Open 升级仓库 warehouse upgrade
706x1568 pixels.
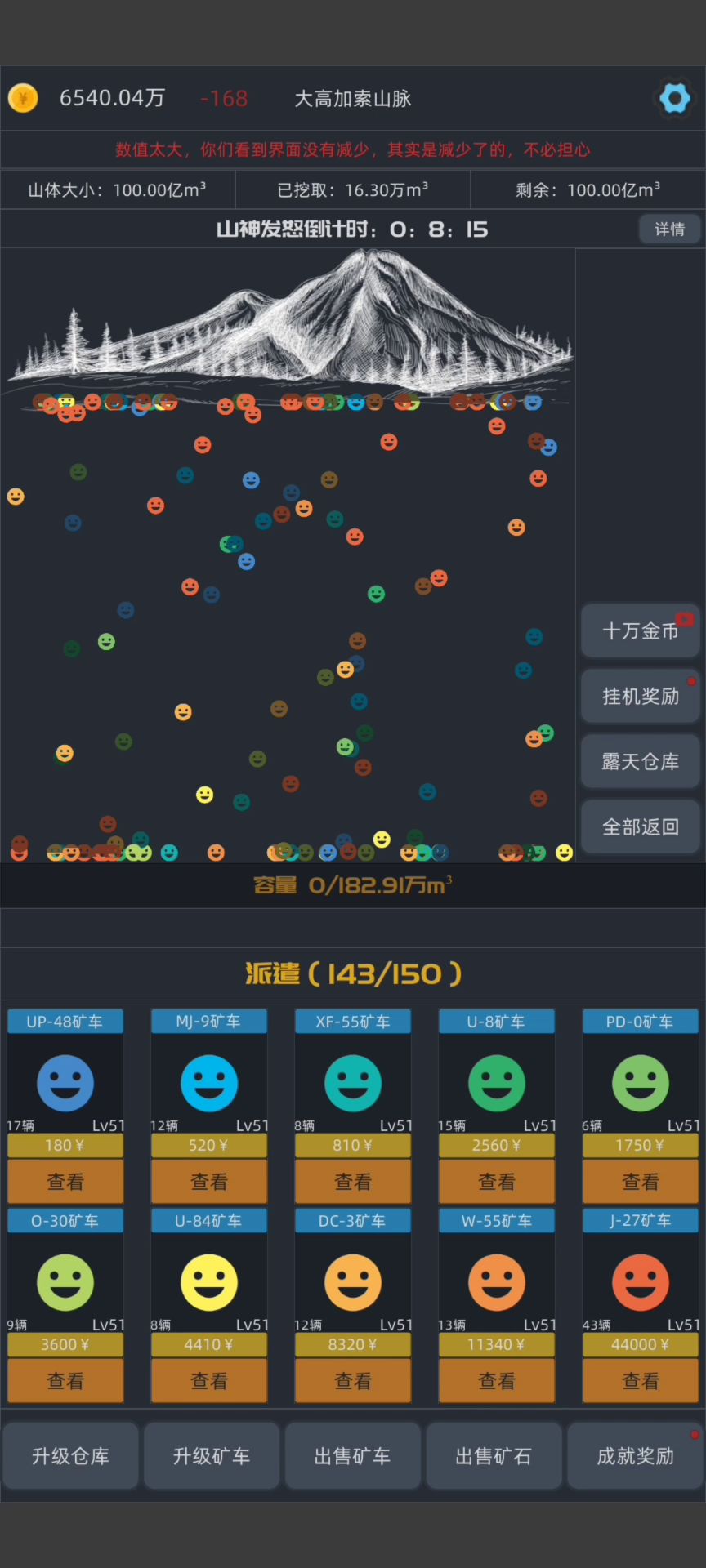pos(70,1456)
